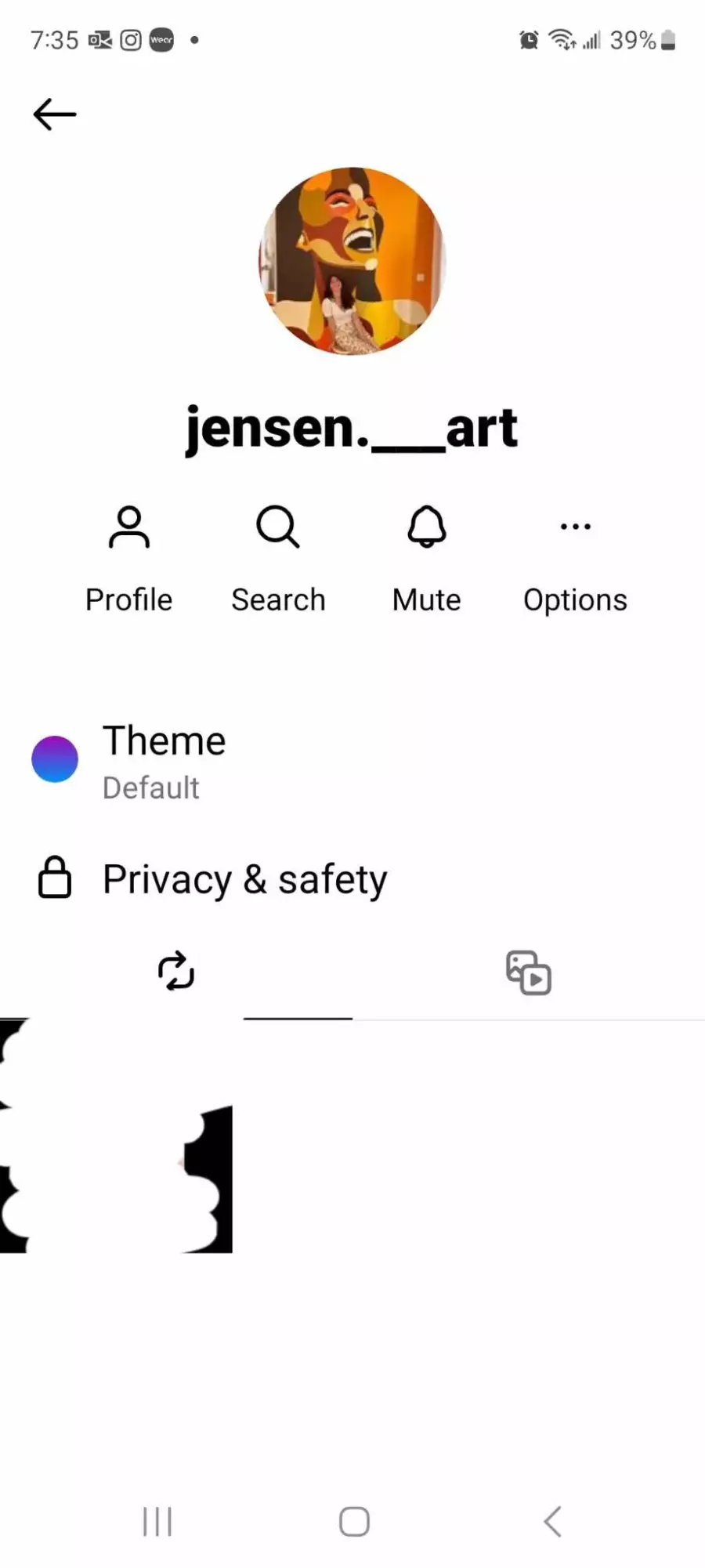Screen dimensions: 705x1568
Task: Open the Options menu
Action: [576, 559]
